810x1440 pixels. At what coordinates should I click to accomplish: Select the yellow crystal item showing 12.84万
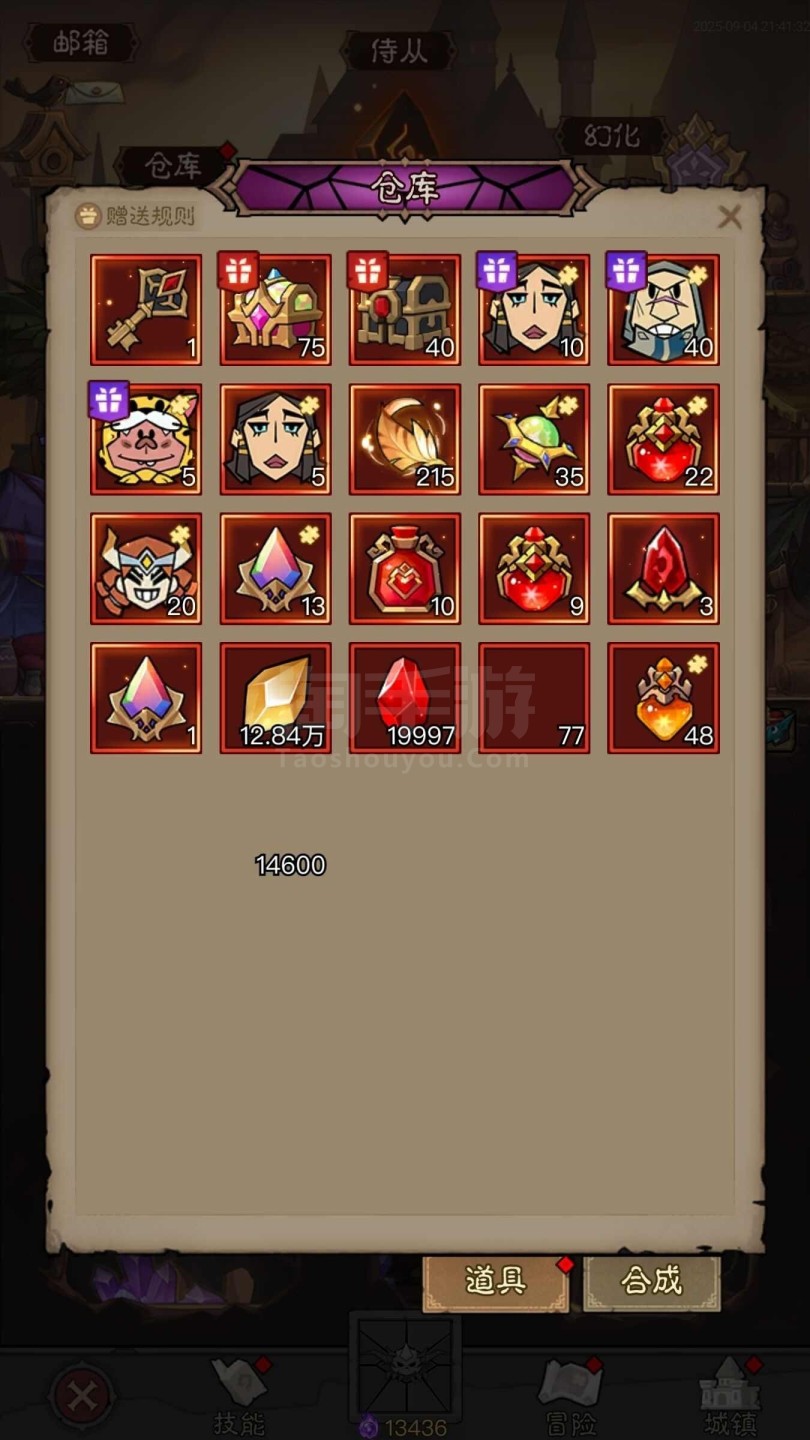click(276, 698)
